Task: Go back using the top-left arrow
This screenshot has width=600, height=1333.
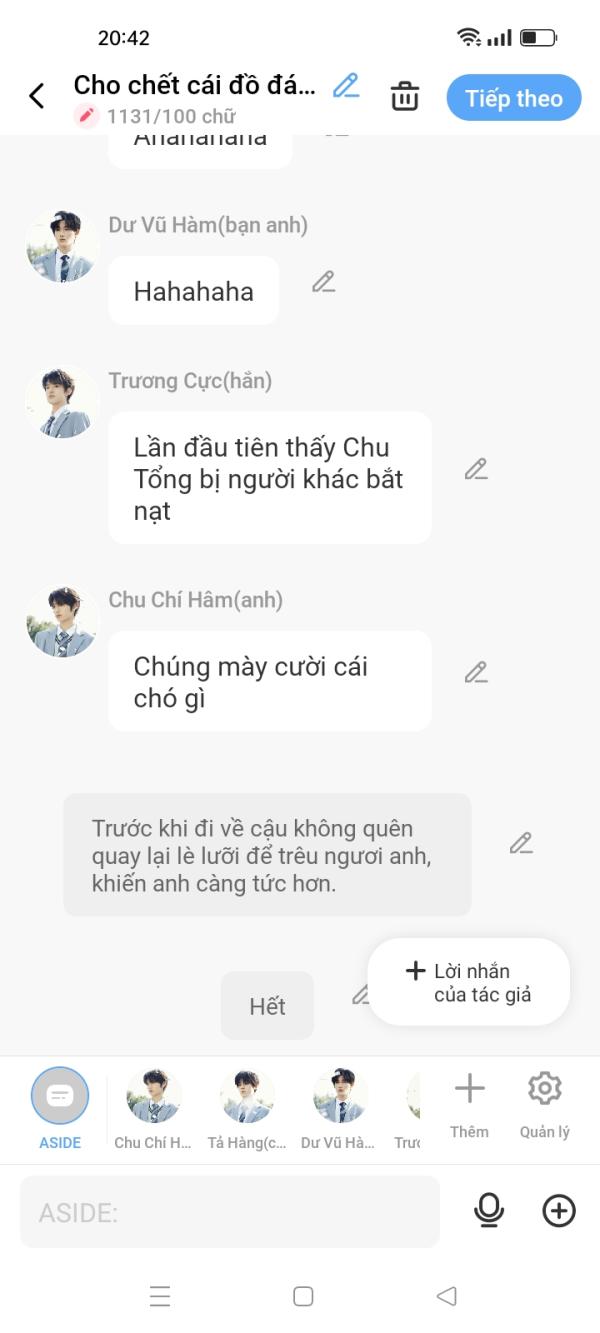Action: (x=37, y=96)
